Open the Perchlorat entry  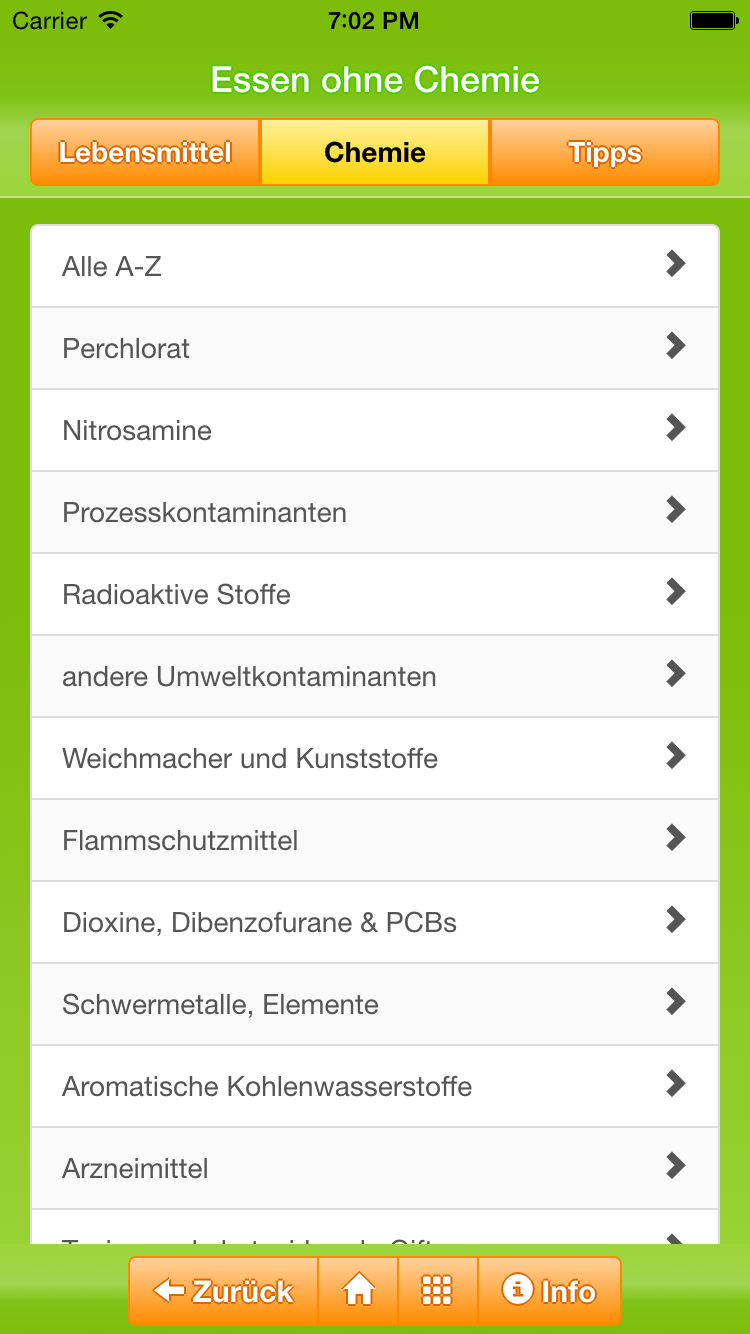375,348
